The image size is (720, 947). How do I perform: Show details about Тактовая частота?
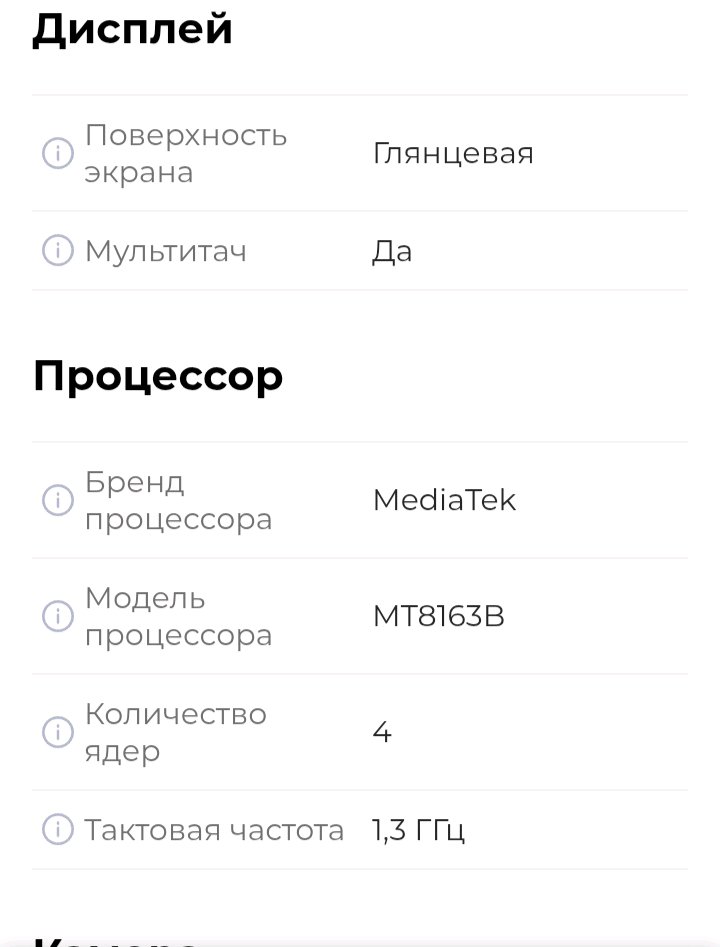(58, 829)
